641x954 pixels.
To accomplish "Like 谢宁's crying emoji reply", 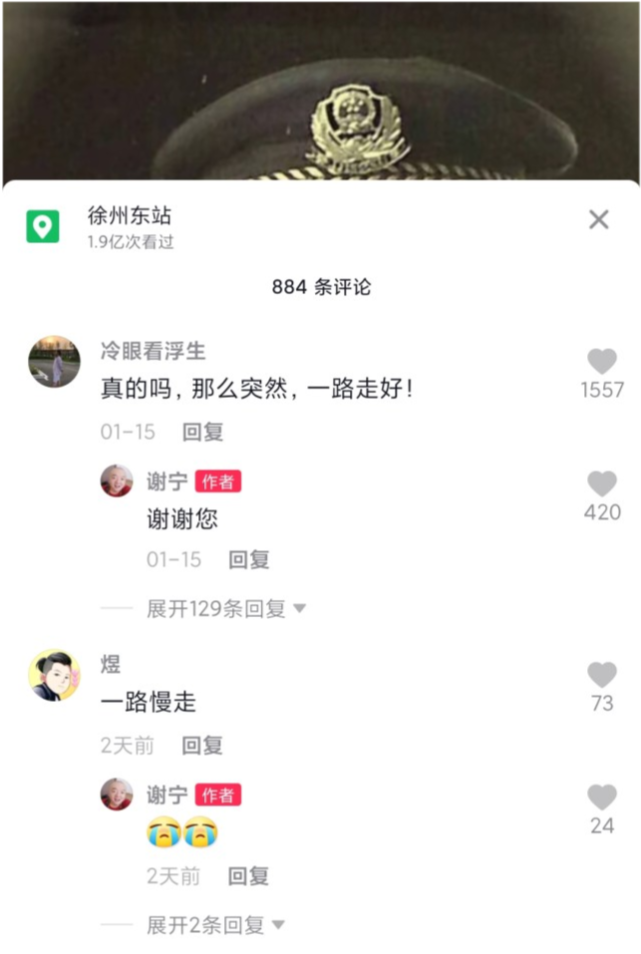I will [x=601, y=798].
